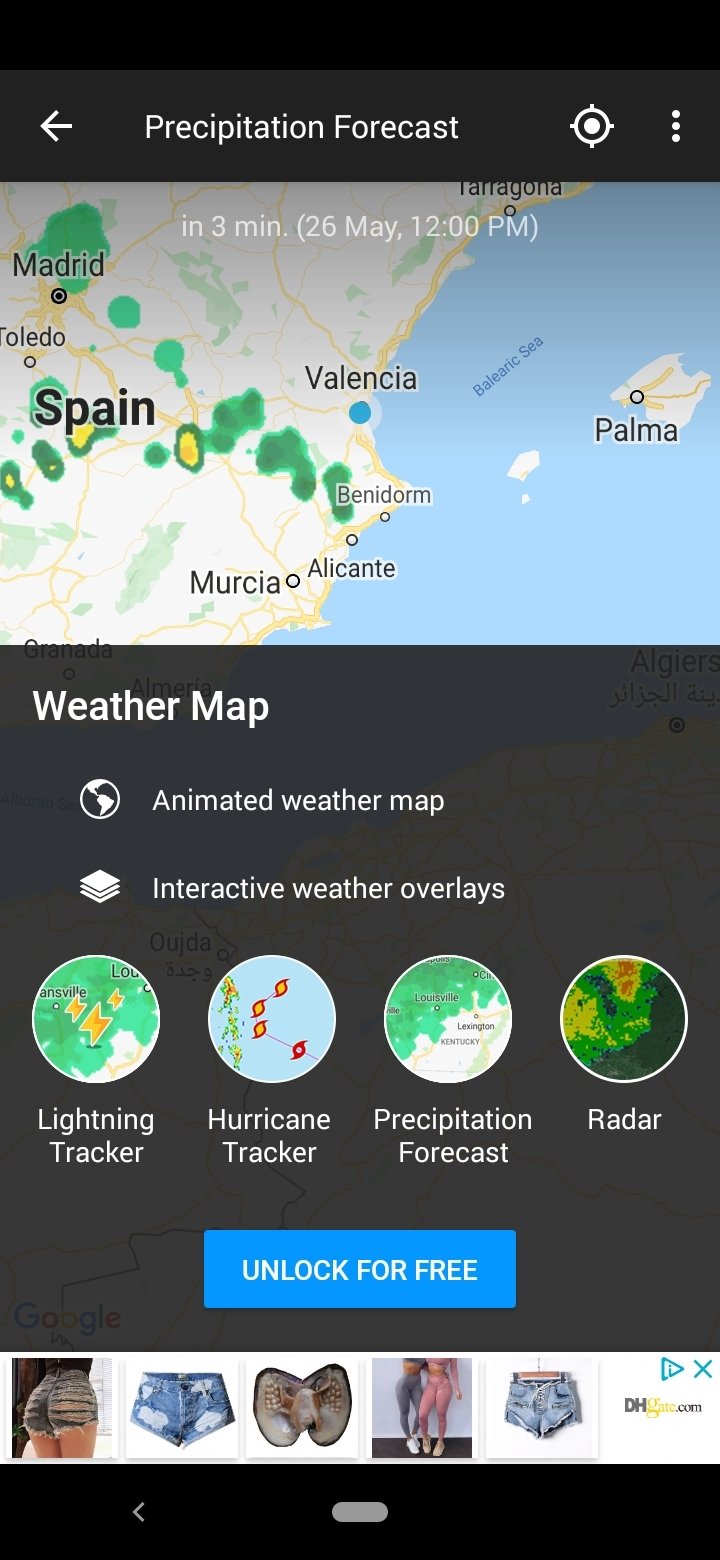Tap the system back button
This screenshot has height=1560, width=720.
click(x=139, y=1512)
